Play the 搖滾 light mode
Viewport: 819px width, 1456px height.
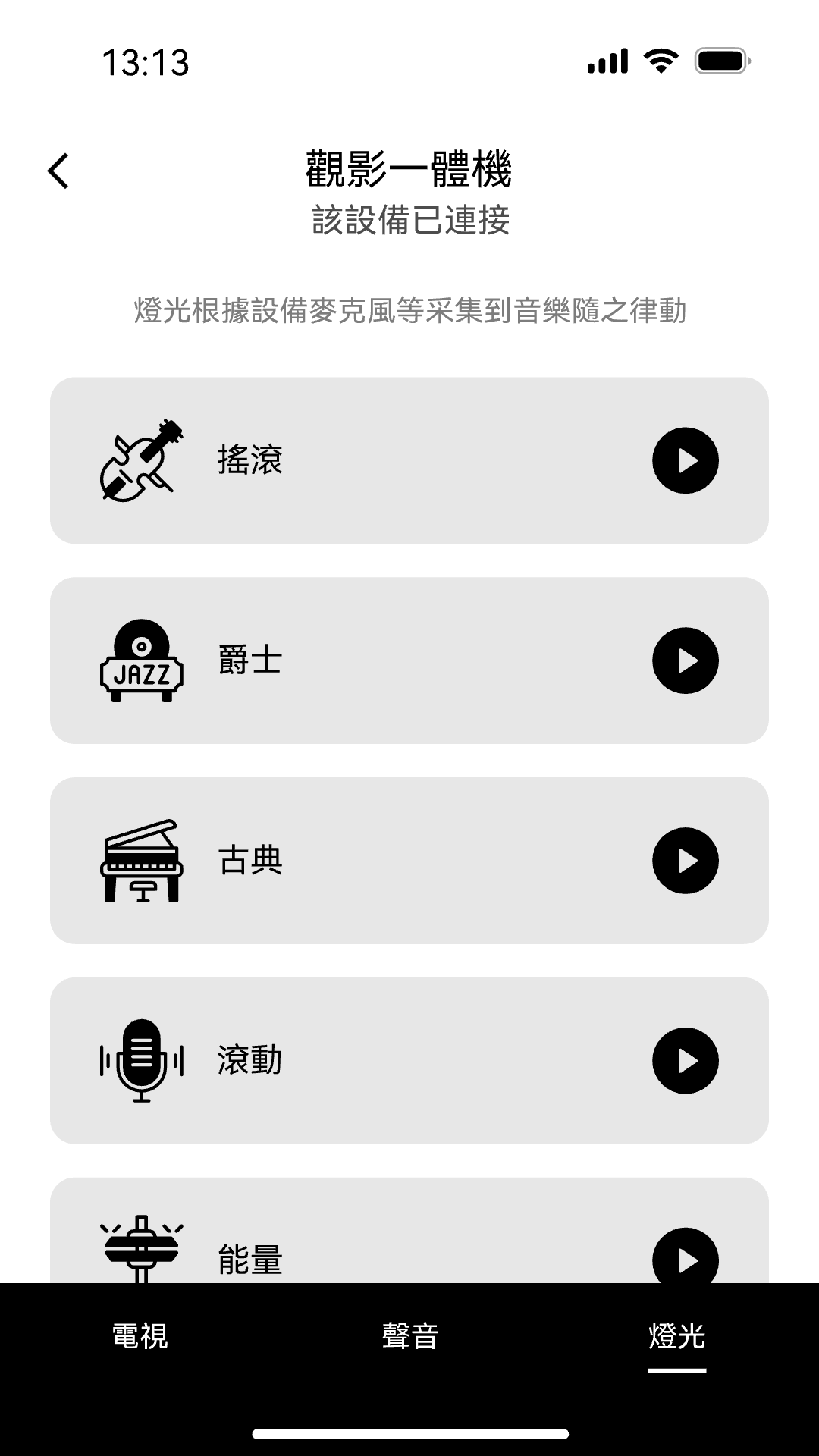pyautogui.click(x=685, y=460)
